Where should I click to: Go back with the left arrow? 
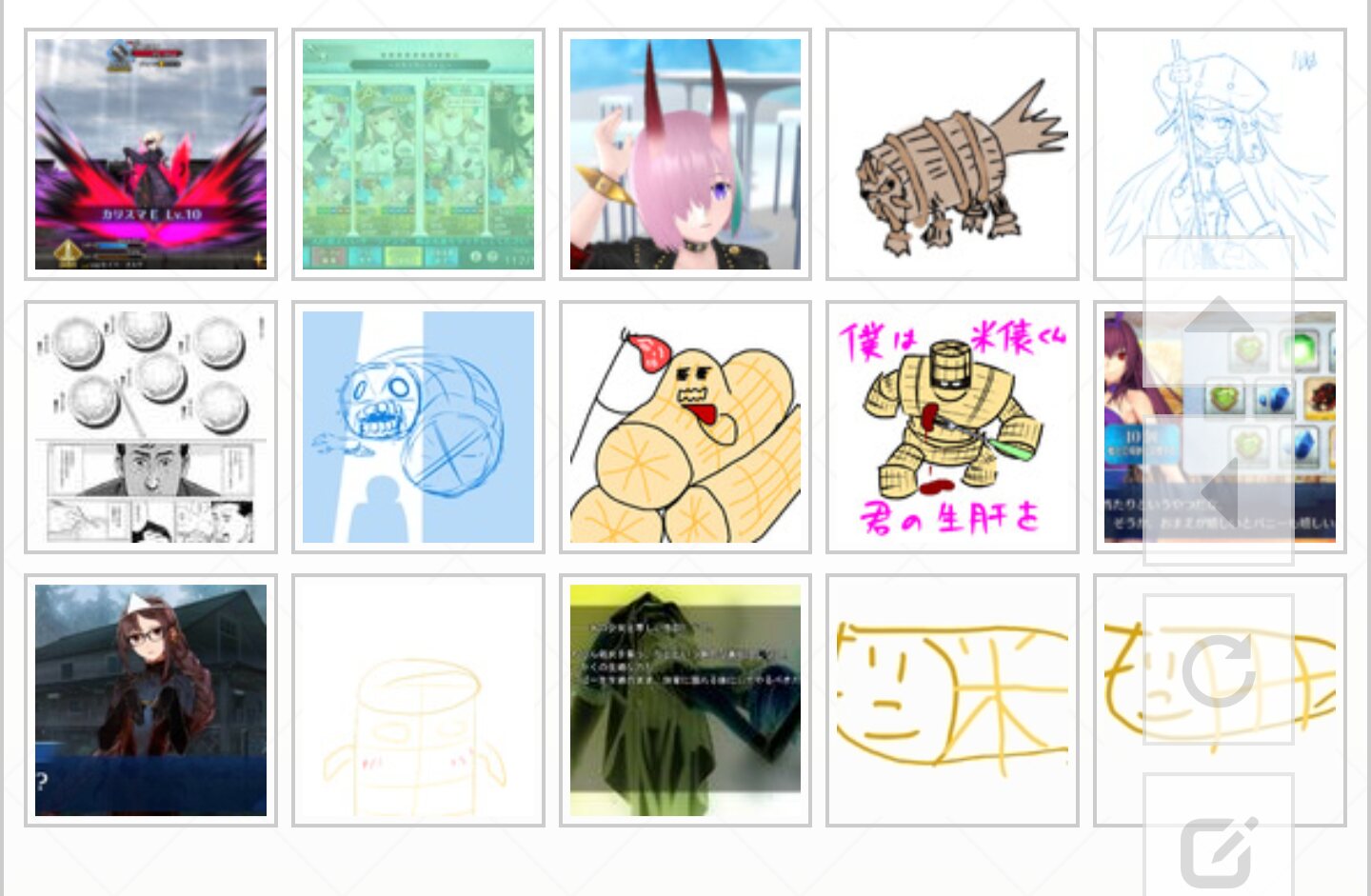click(x=1219, y=492)
